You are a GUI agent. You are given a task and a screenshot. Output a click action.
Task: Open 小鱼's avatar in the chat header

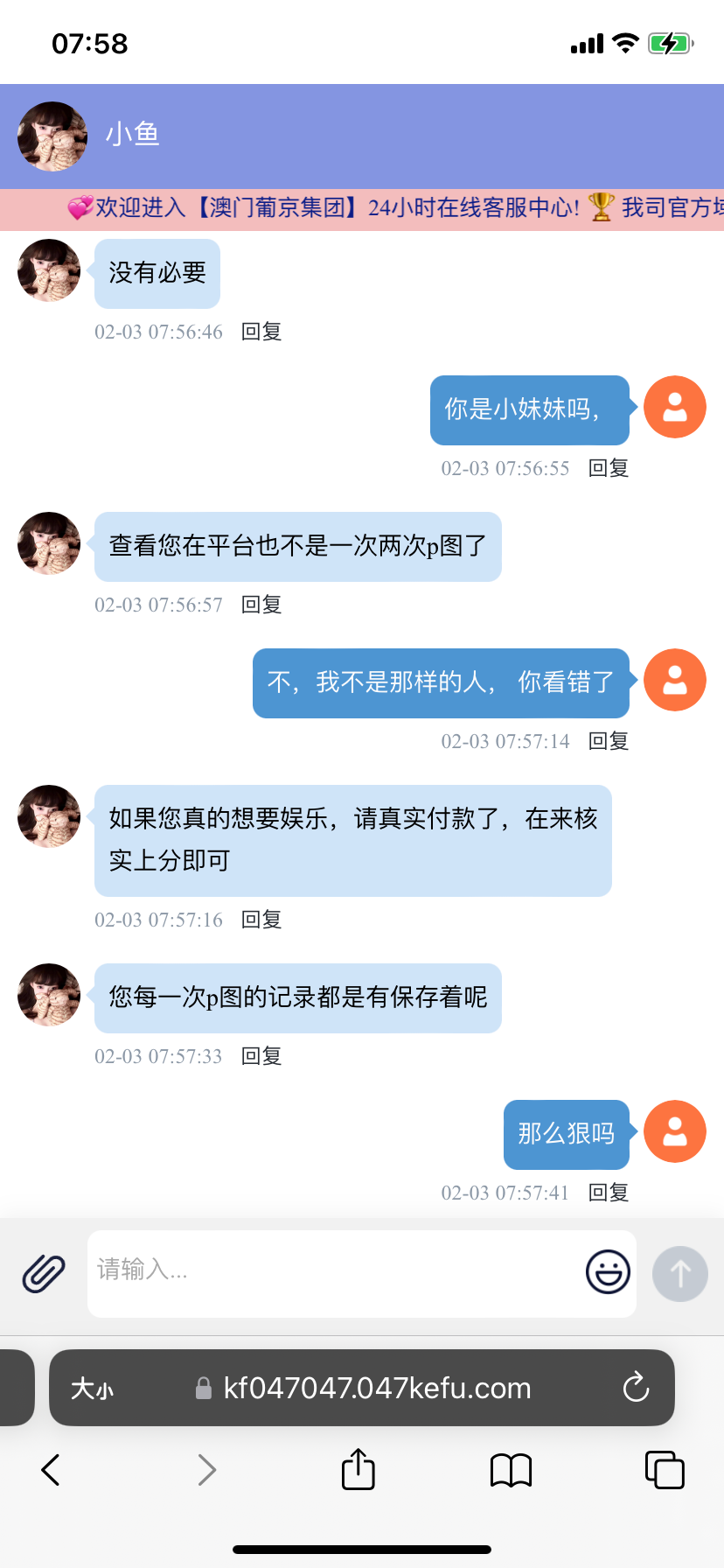[x=52, y=136]
